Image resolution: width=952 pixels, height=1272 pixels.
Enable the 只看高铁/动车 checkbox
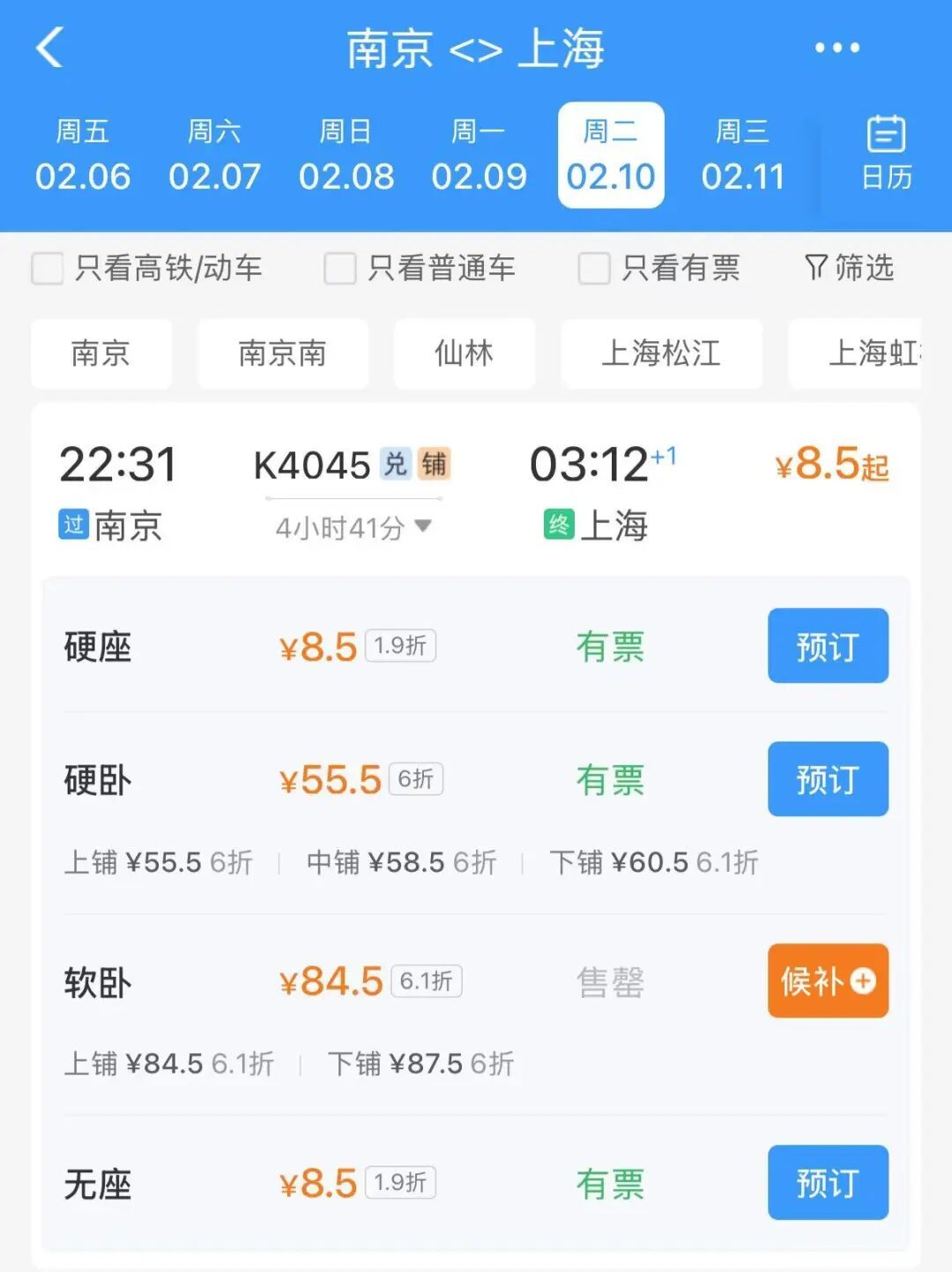[46, 269]
